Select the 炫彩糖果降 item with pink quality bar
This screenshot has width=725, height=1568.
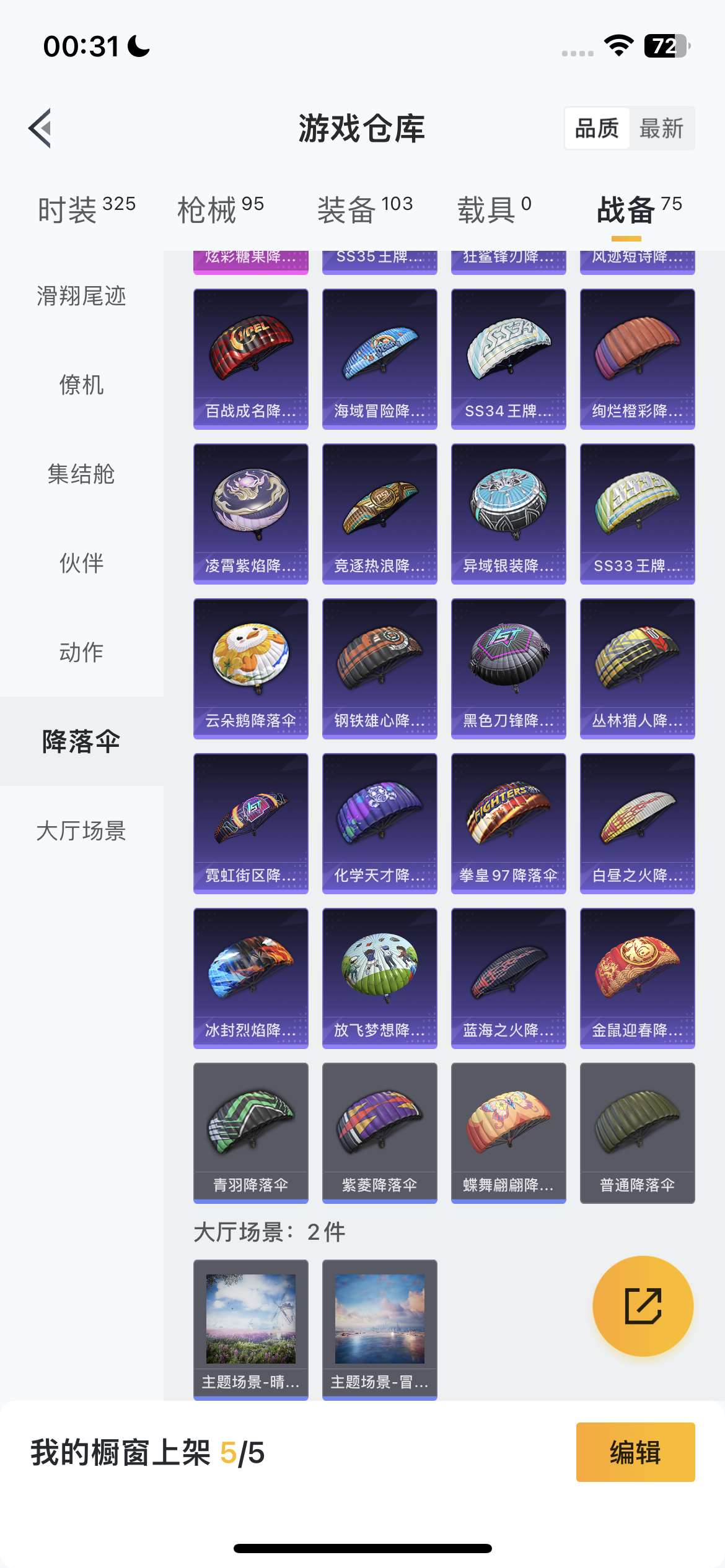point(250,260)
